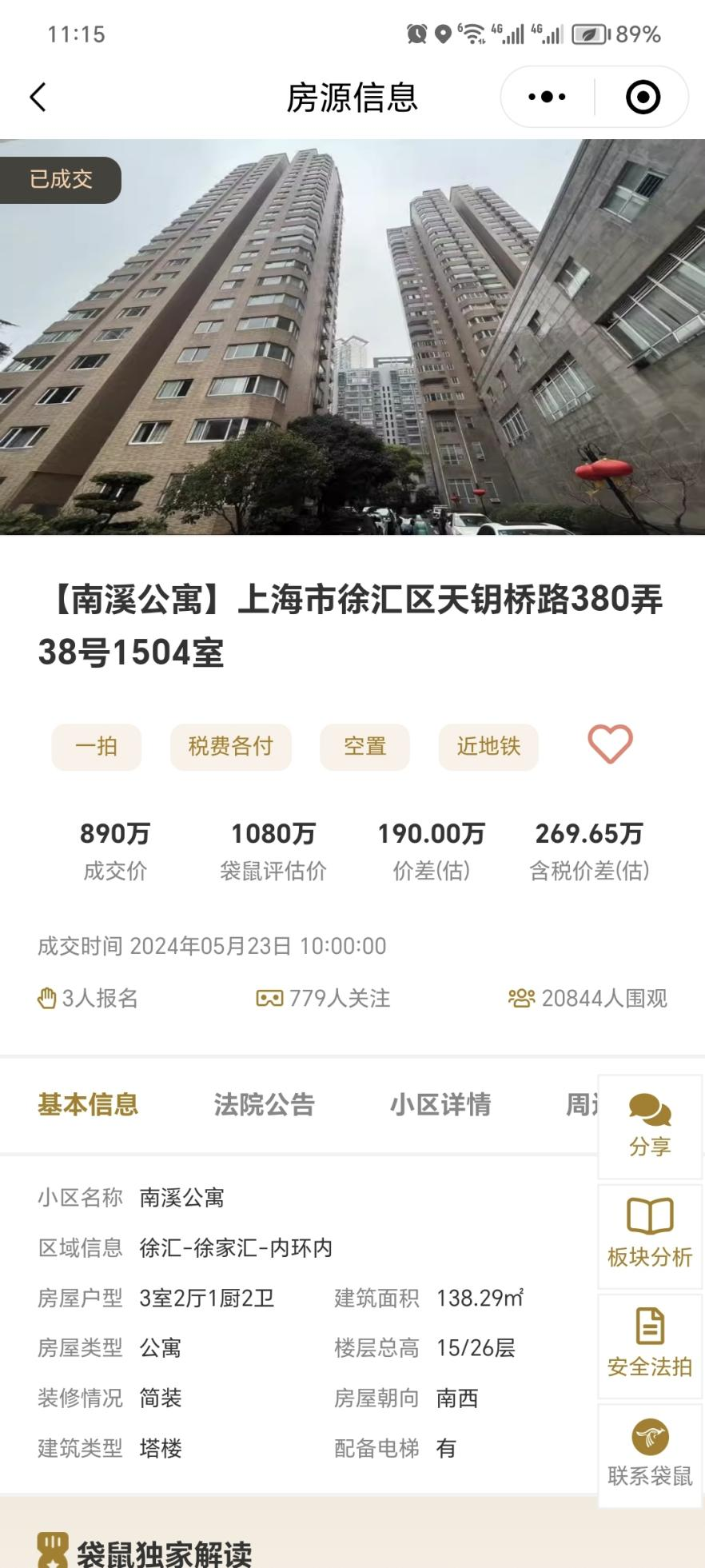Select the 近地铁 tag
The height and width of the screenshot is (1568, 705).
click(488, 746)
